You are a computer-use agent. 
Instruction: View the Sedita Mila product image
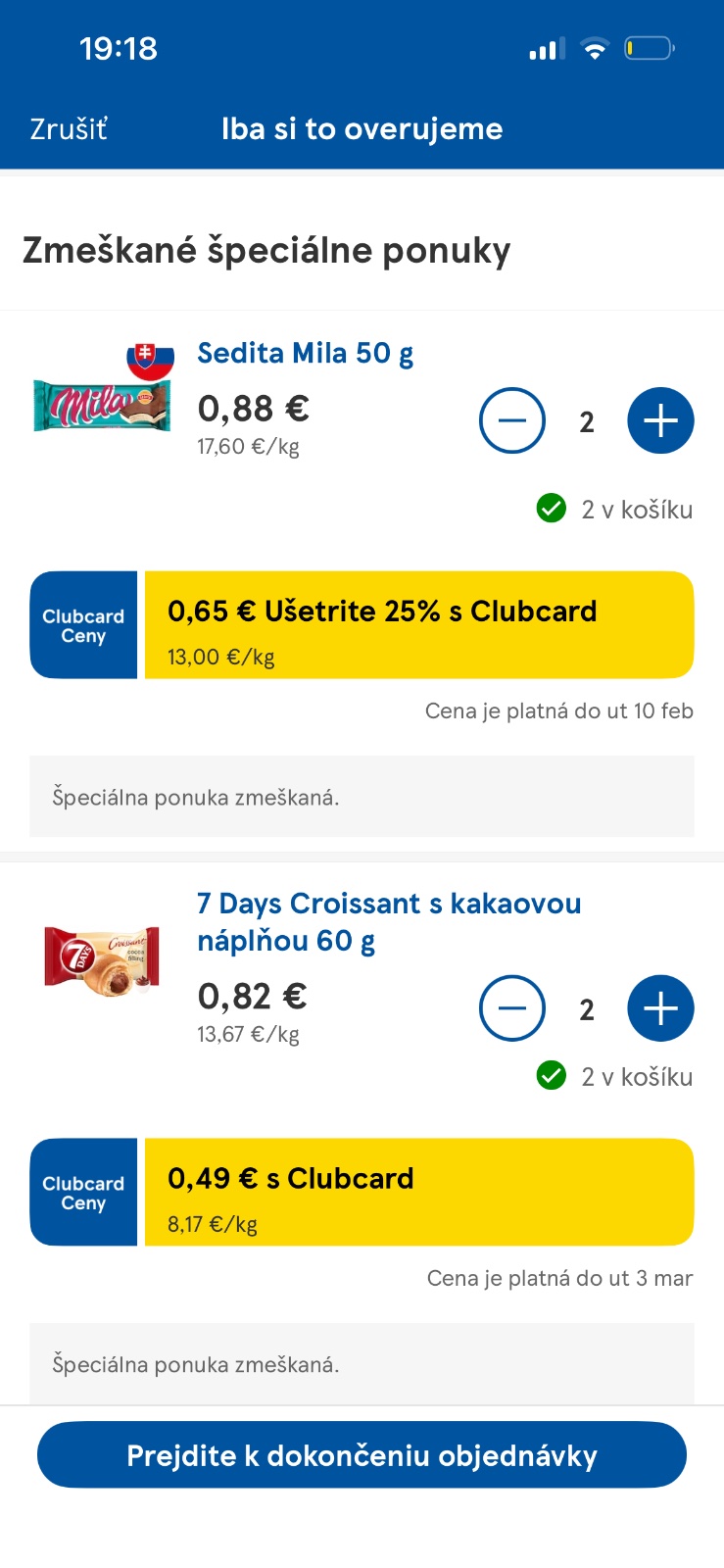click(102, 404)
